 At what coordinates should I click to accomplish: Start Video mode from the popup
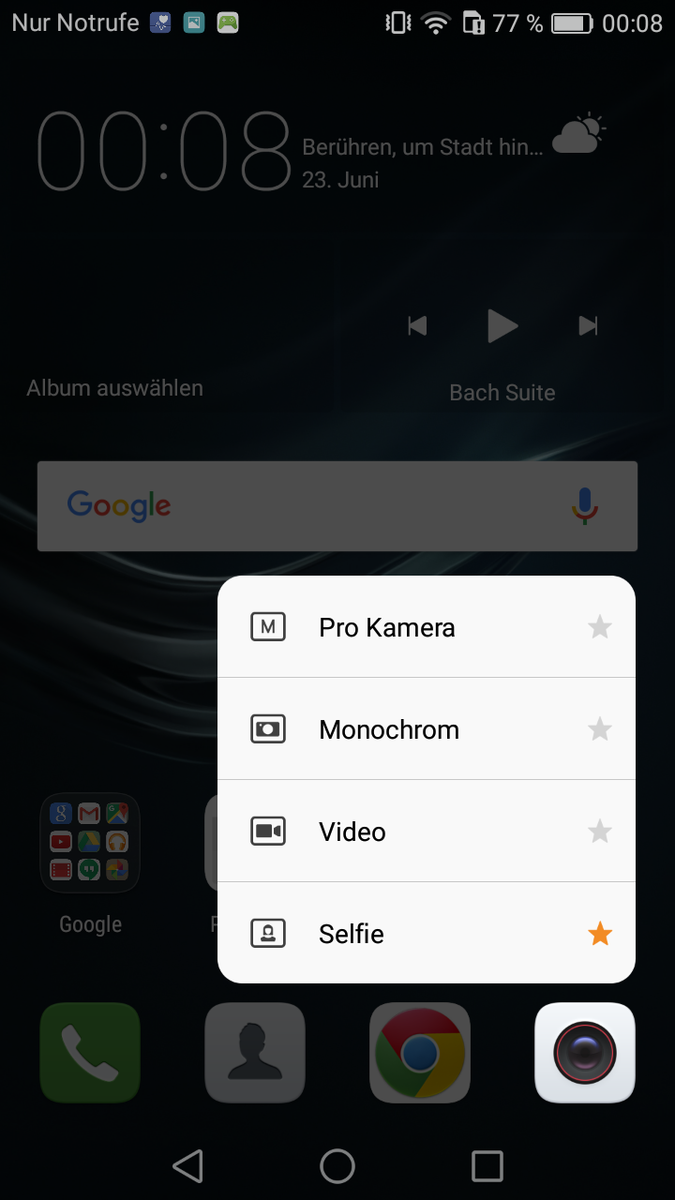[352, 832]
